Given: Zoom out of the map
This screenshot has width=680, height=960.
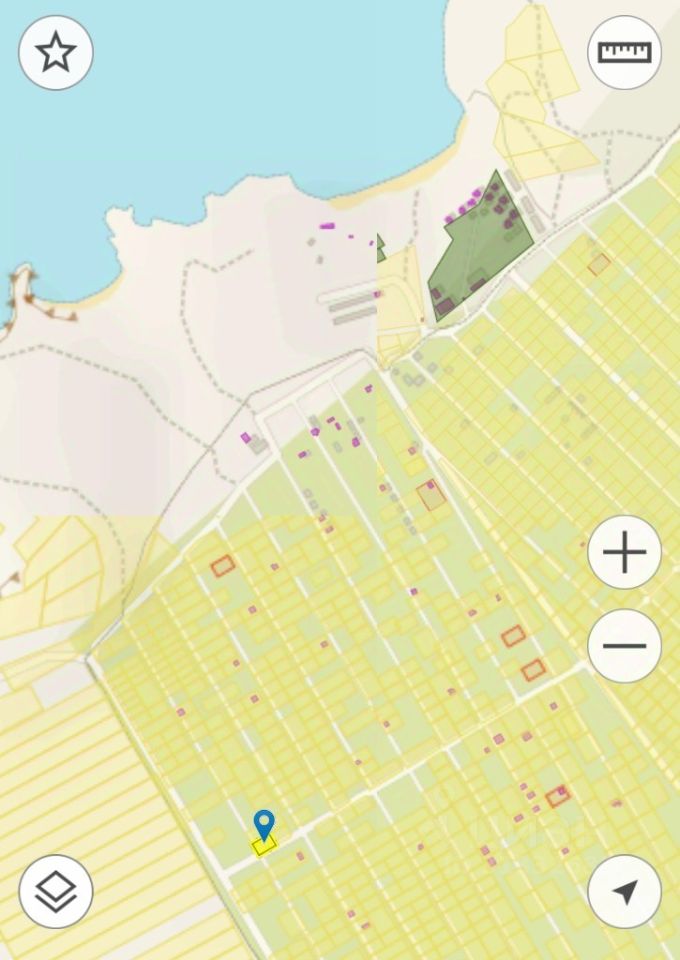Looking at the screenshot, I should pos(624,646).
